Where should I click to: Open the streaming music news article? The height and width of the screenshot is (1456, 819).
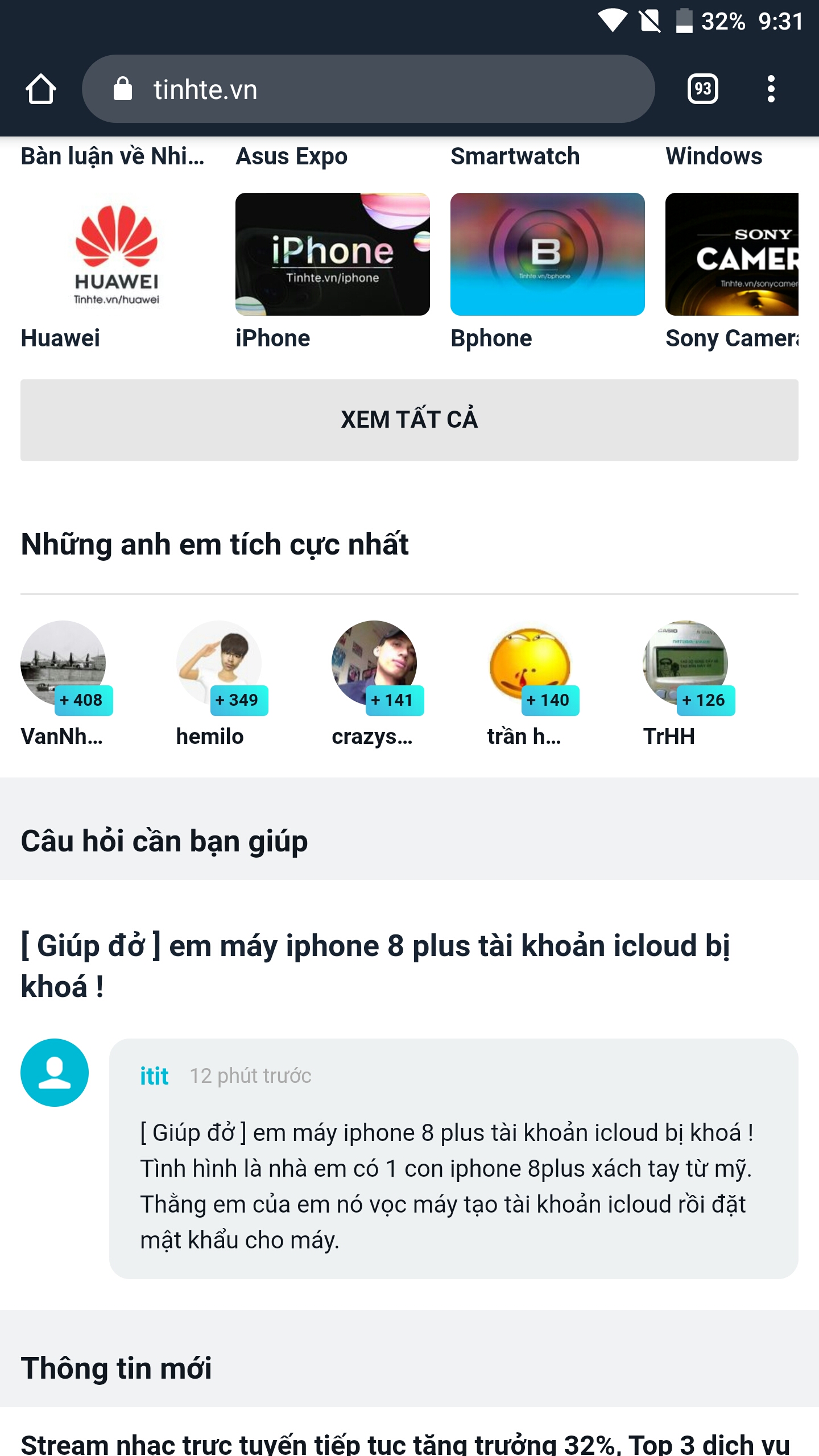pyautogui.click(x=406, y=1443)
